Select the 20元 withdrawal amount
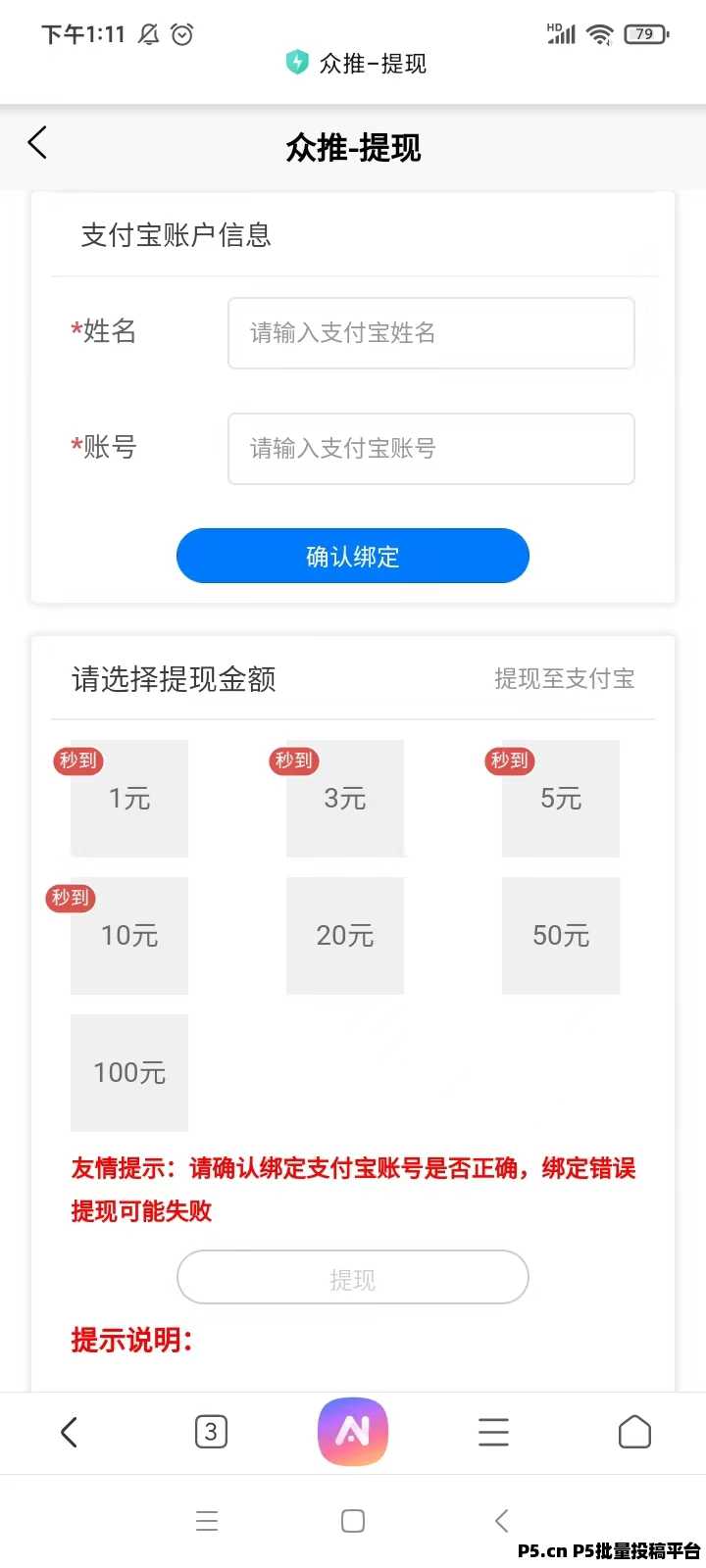This screenshot has height=1568, width=706. click(345, 936)
